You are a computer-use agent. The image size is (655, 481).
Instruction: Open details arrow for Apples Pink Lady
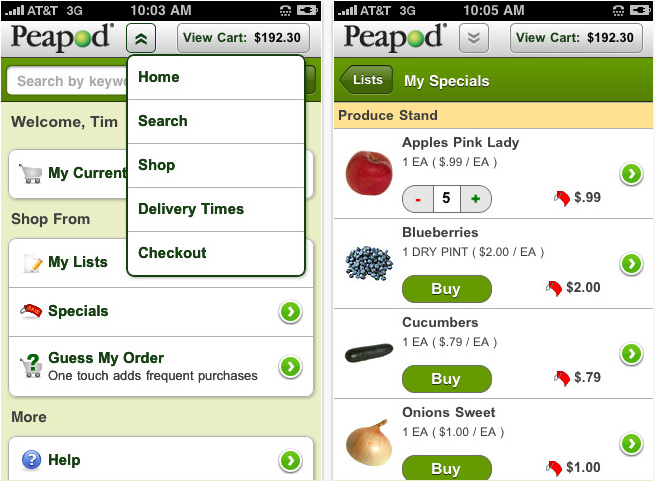(x=630, y=174)
